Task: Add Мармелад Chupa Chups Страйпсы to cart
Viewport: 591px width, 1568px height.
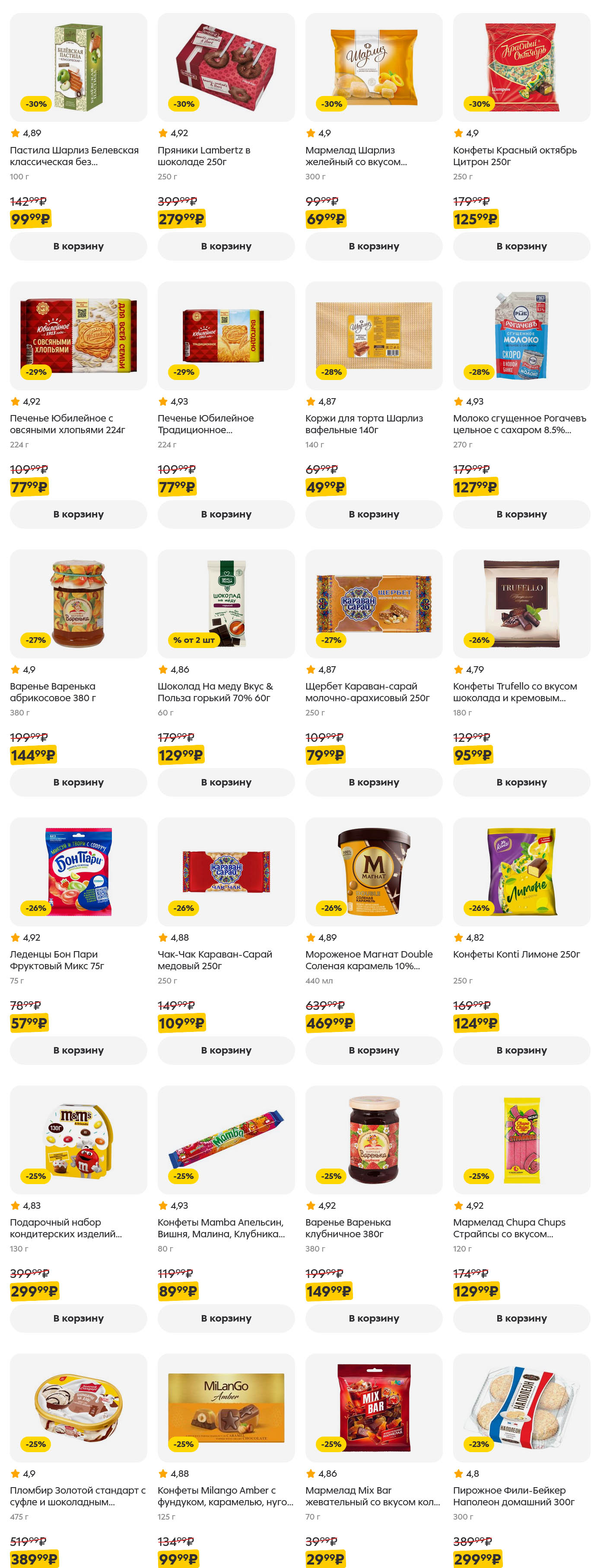Action: 521,1318
